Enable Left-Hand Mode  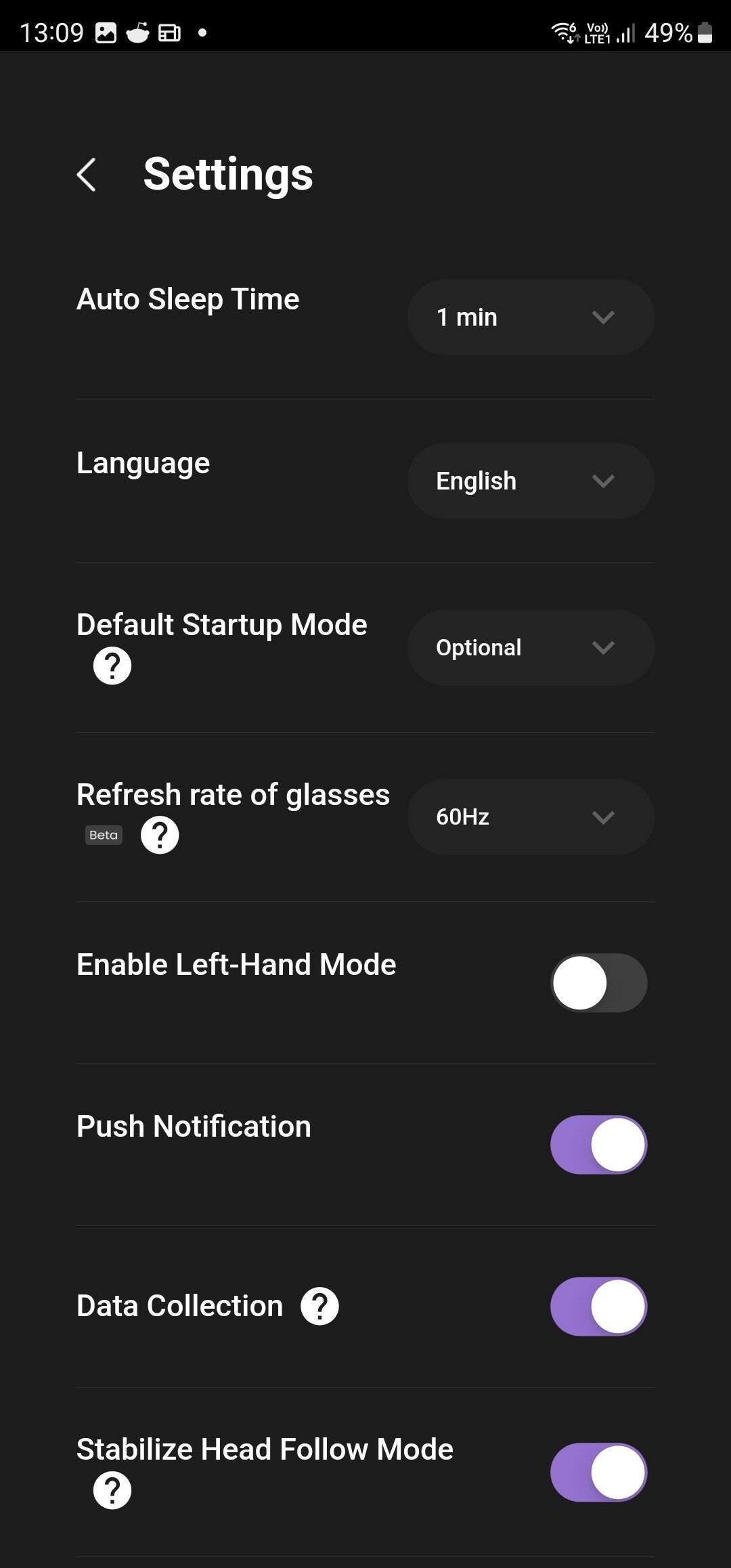(599, 983)
